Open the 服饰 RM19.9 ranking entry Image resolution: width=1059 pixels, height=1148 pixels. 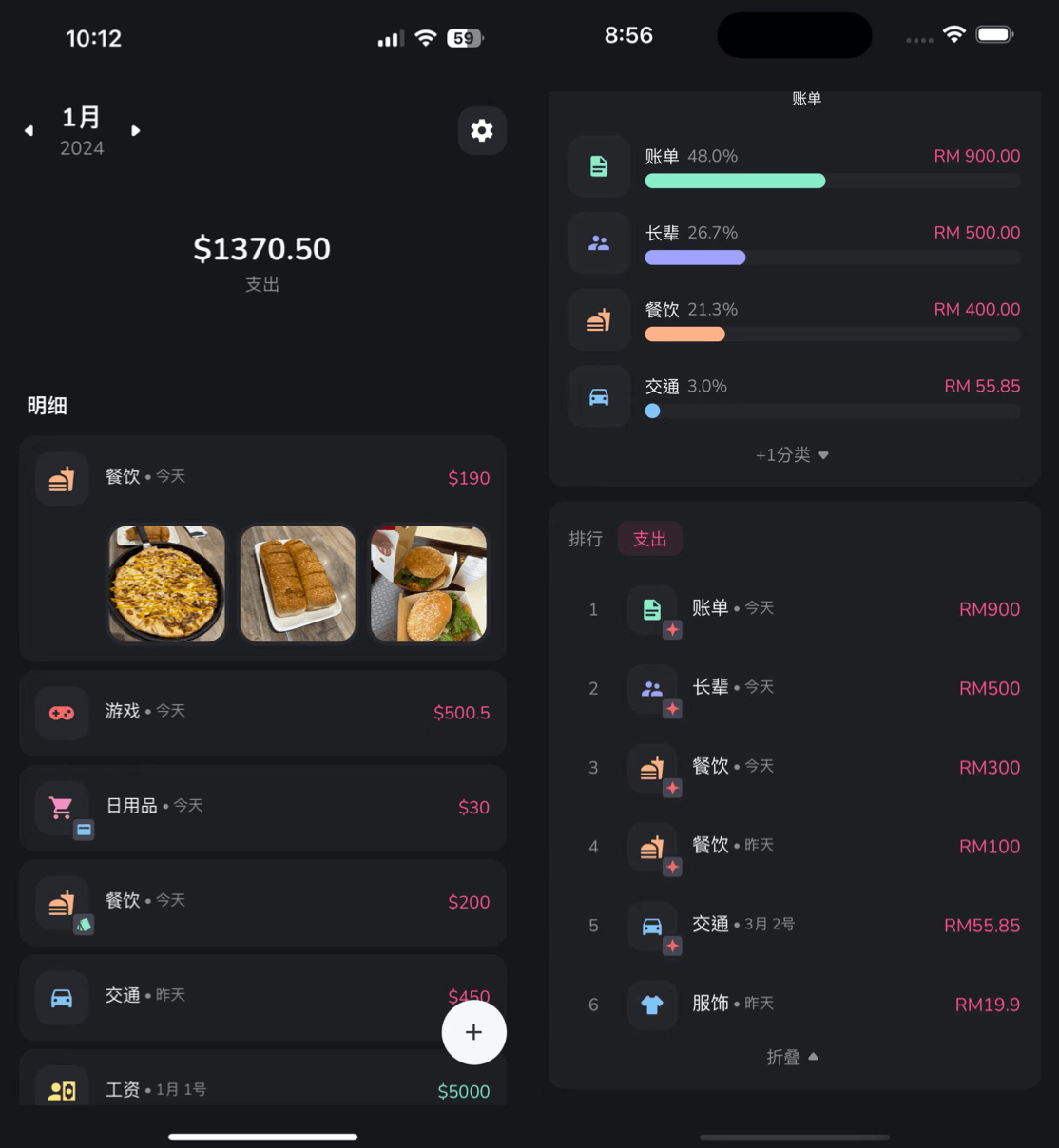pyautogui.click(x=794, y=1004)
